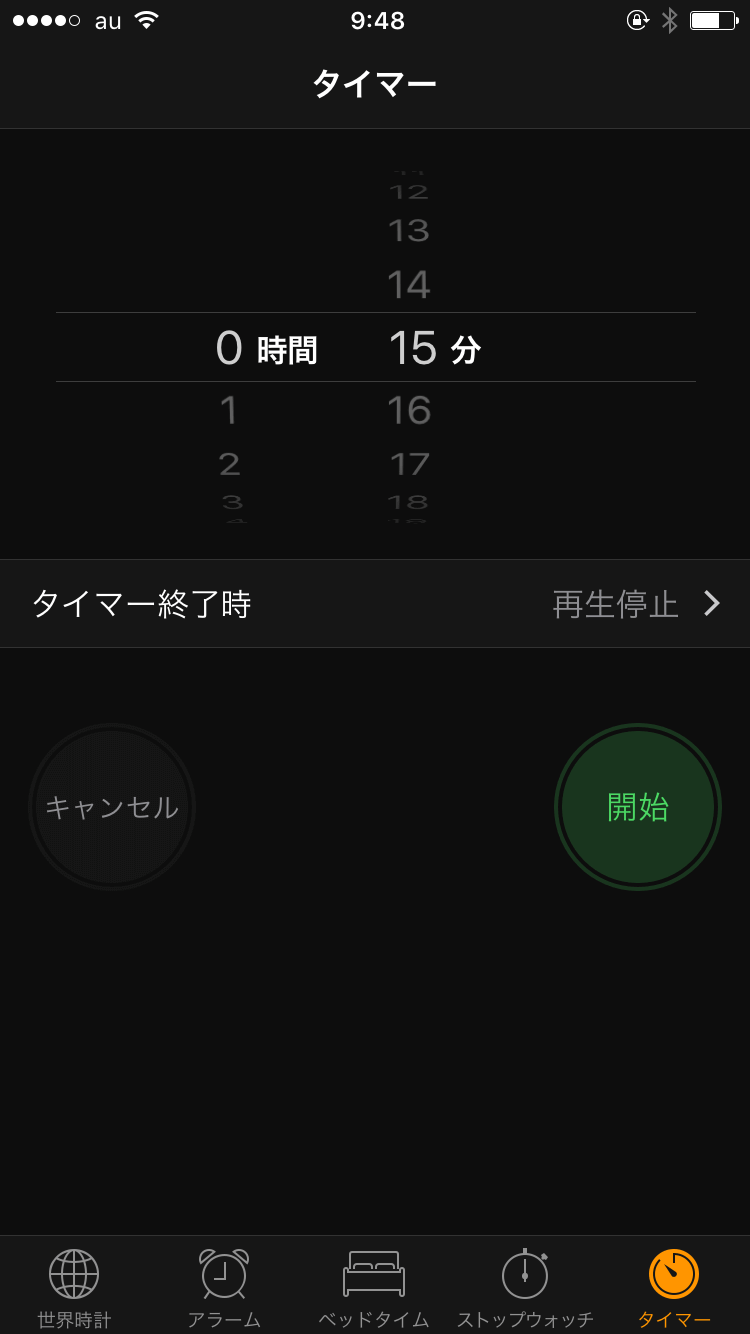Pick 17 in the minutes wheel
750x1334 pixels.
(409, 464)
